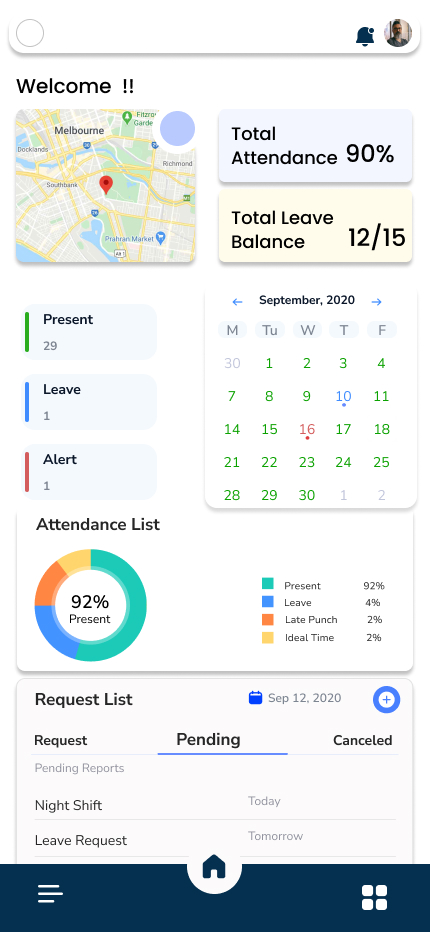
Task: Switch to the Canceled tab
Action: pos(363,741)
